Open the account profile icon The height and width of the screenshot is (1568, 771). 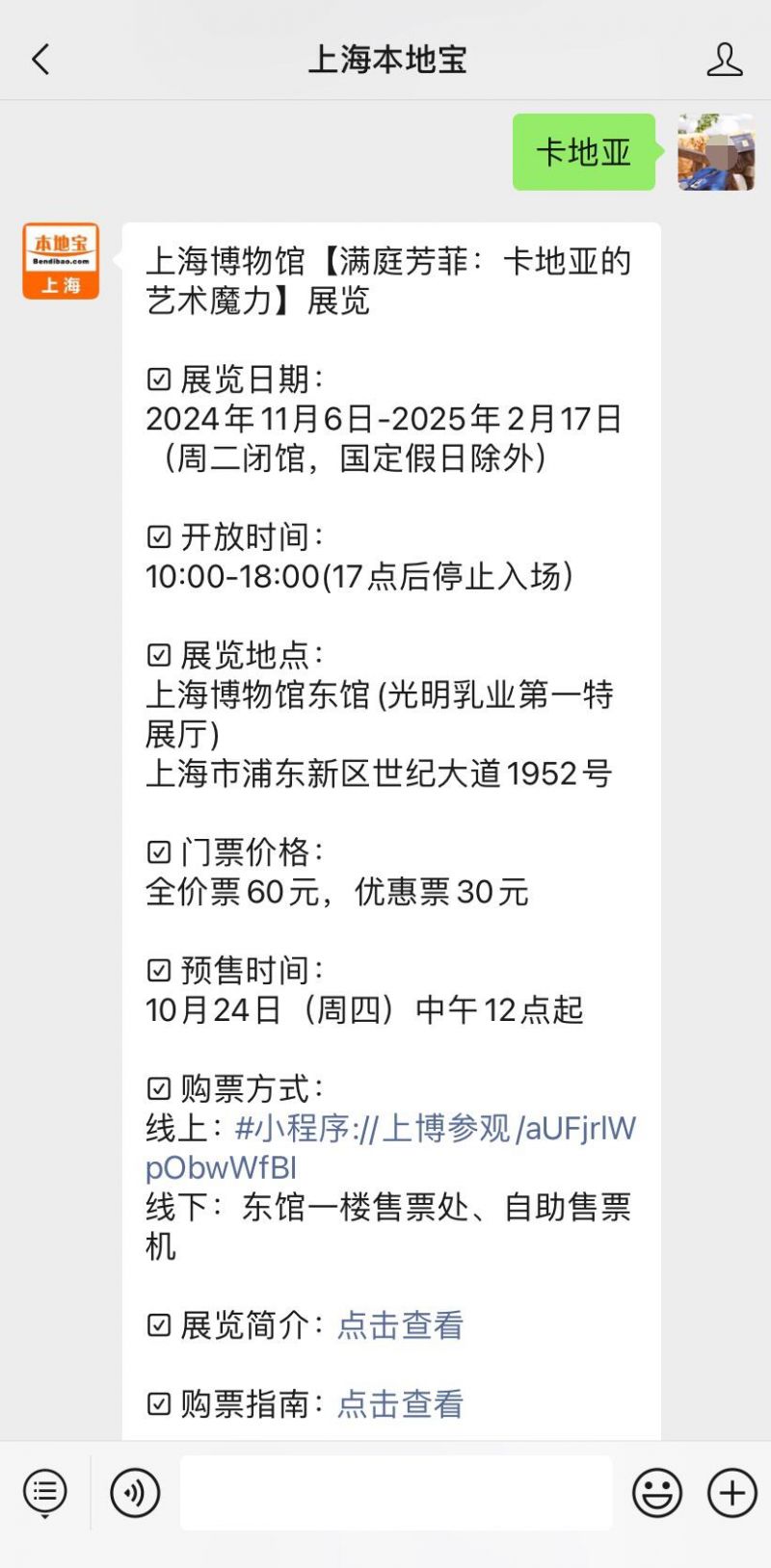click(725, 60)
